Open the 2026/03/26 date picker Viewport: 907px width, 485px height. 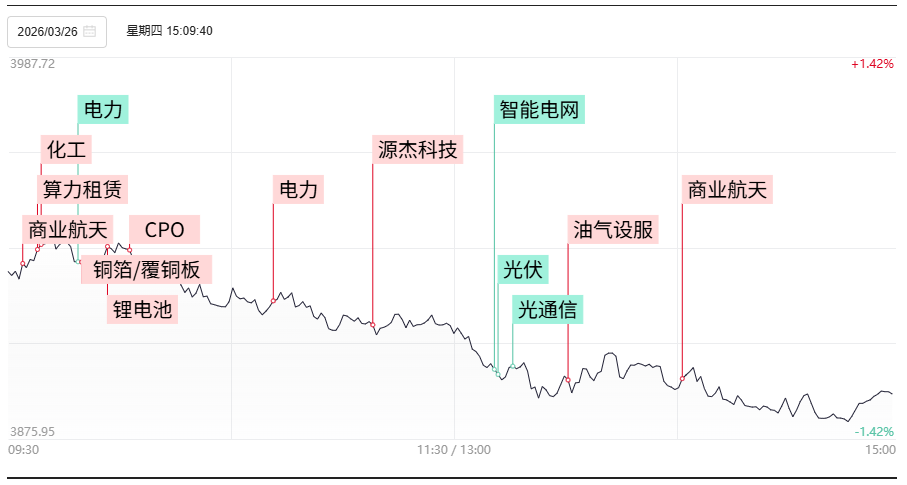point(57,31)
